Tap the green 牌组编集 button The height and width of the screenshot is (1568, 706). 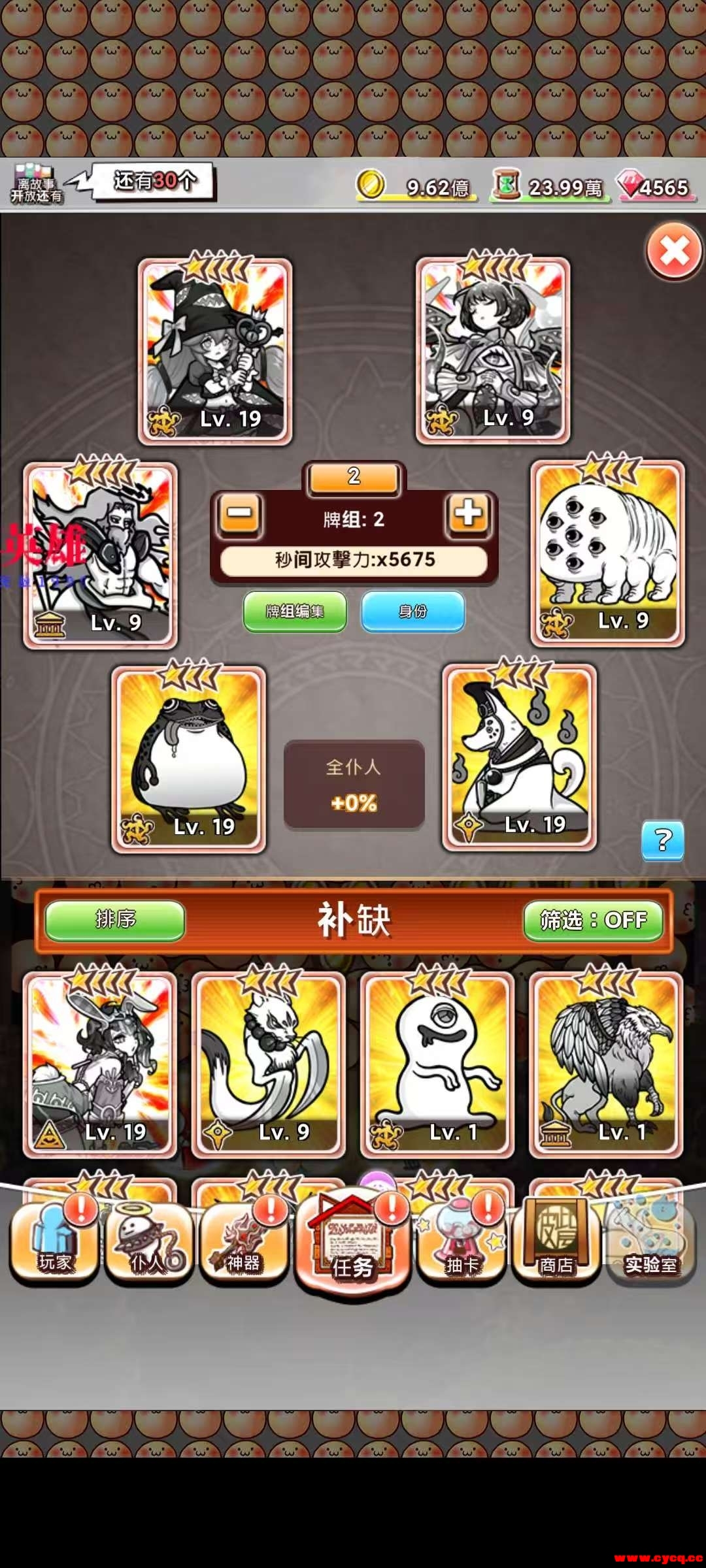(x=295, y=612)
